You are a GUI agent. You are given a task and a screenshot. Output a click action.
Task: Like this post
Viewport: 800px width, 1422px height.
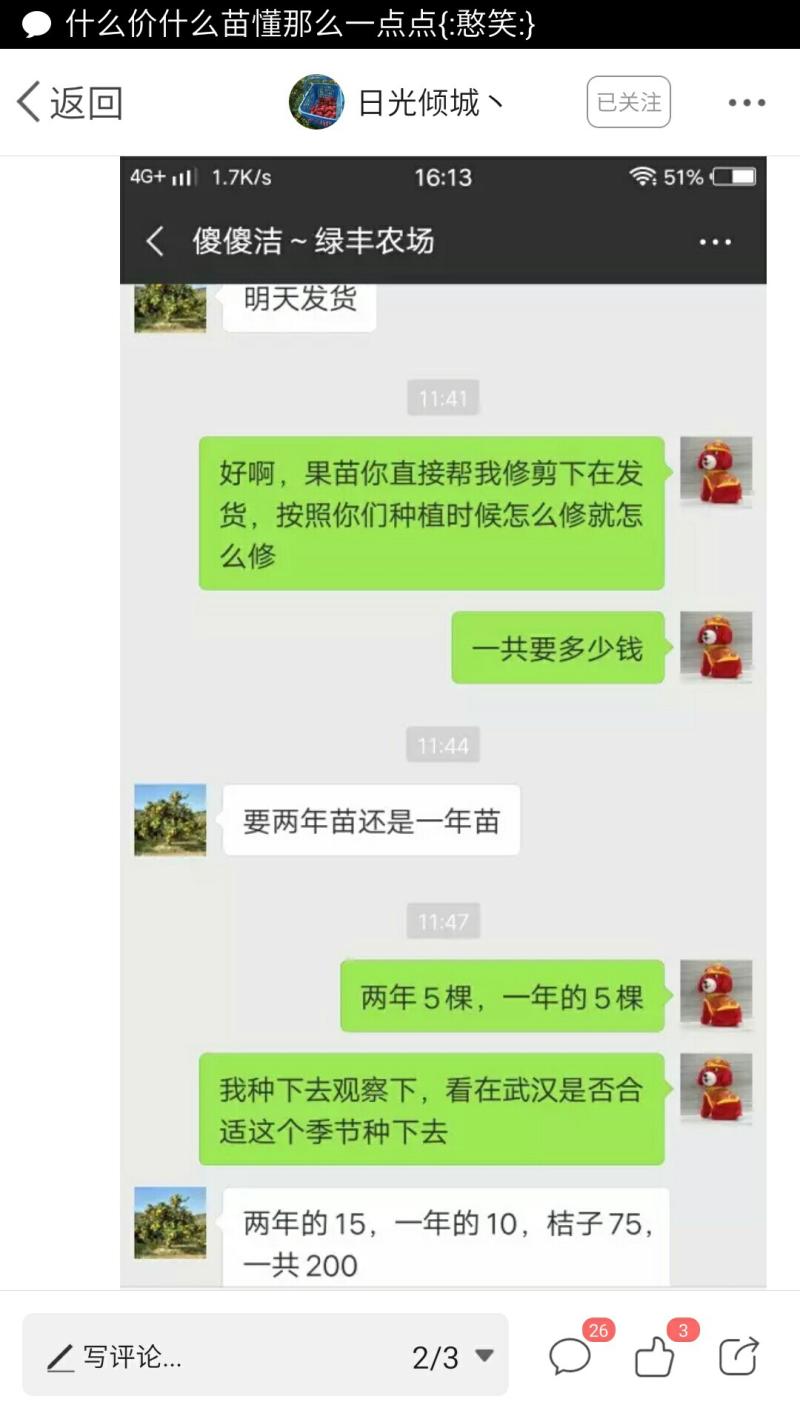pos(655,1357)
